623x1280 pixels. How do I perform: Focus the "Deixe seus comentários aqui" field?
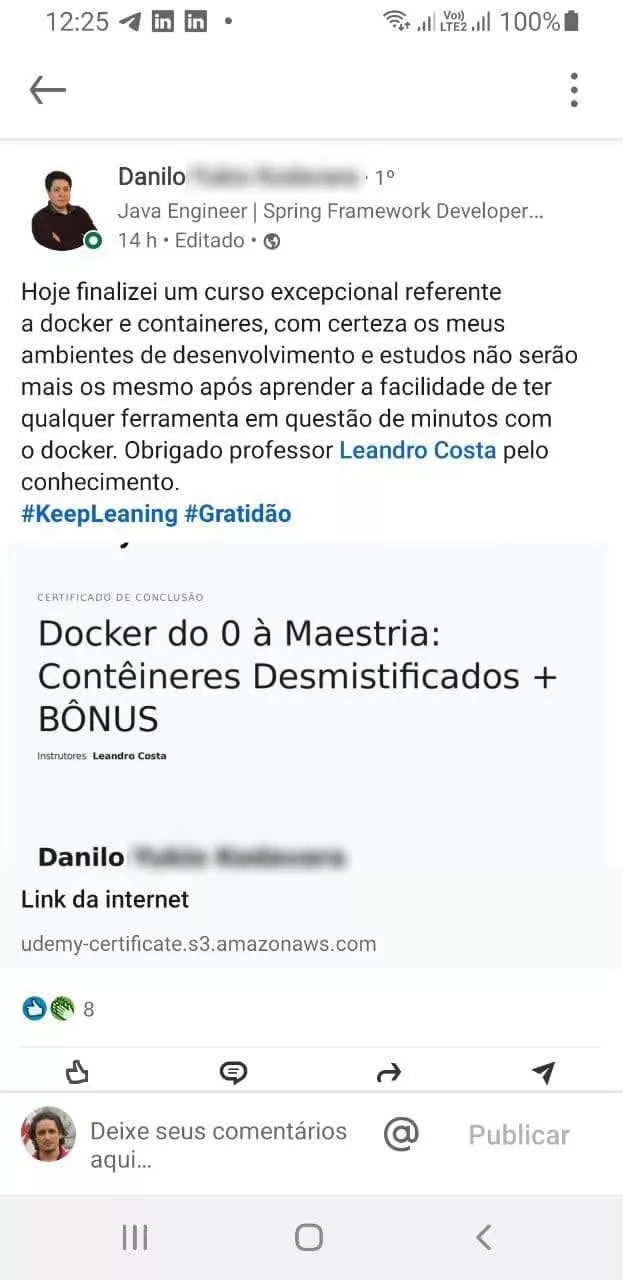click(217, 1144)
